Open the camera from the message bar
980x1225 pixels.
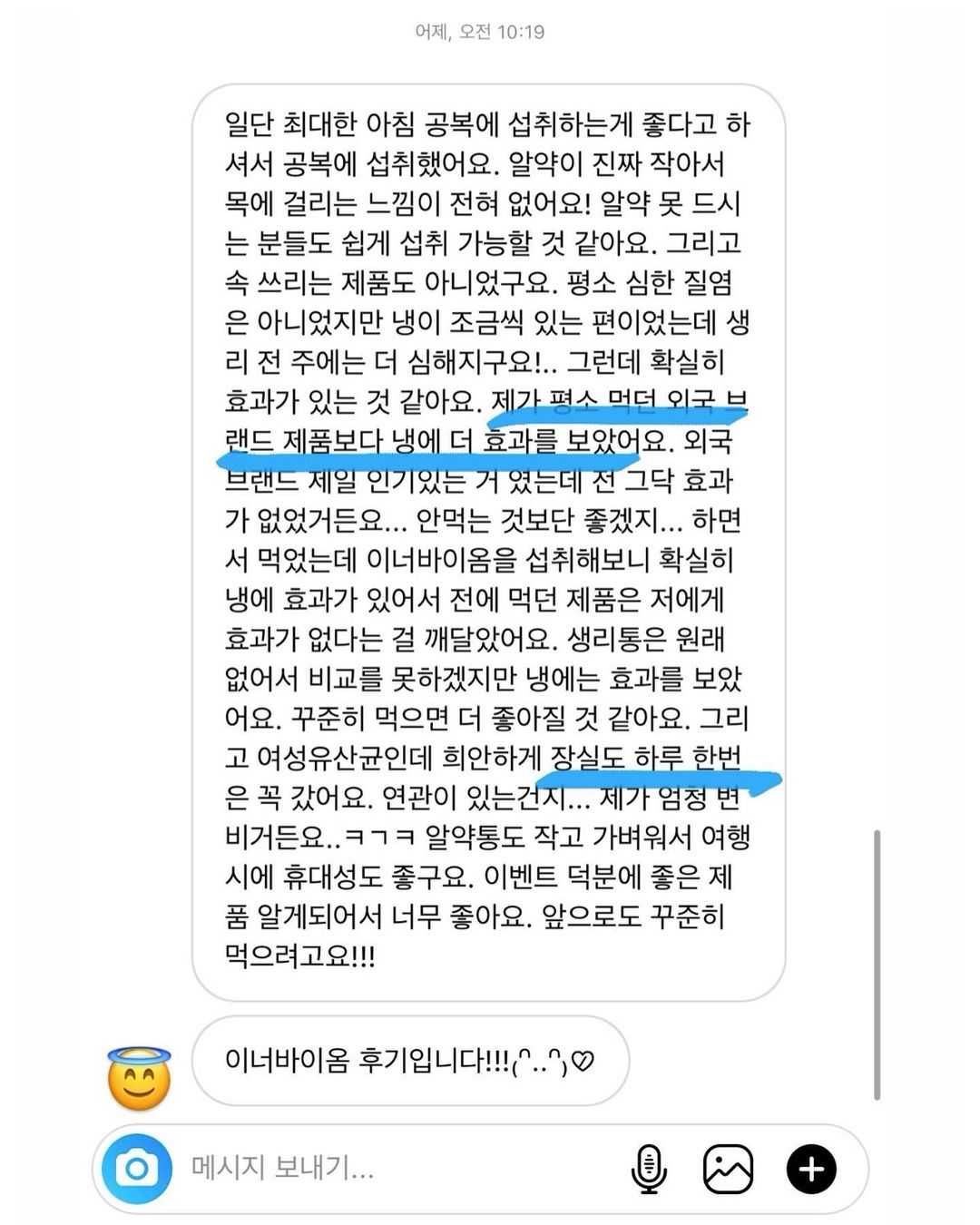(x=137, y=1169)
